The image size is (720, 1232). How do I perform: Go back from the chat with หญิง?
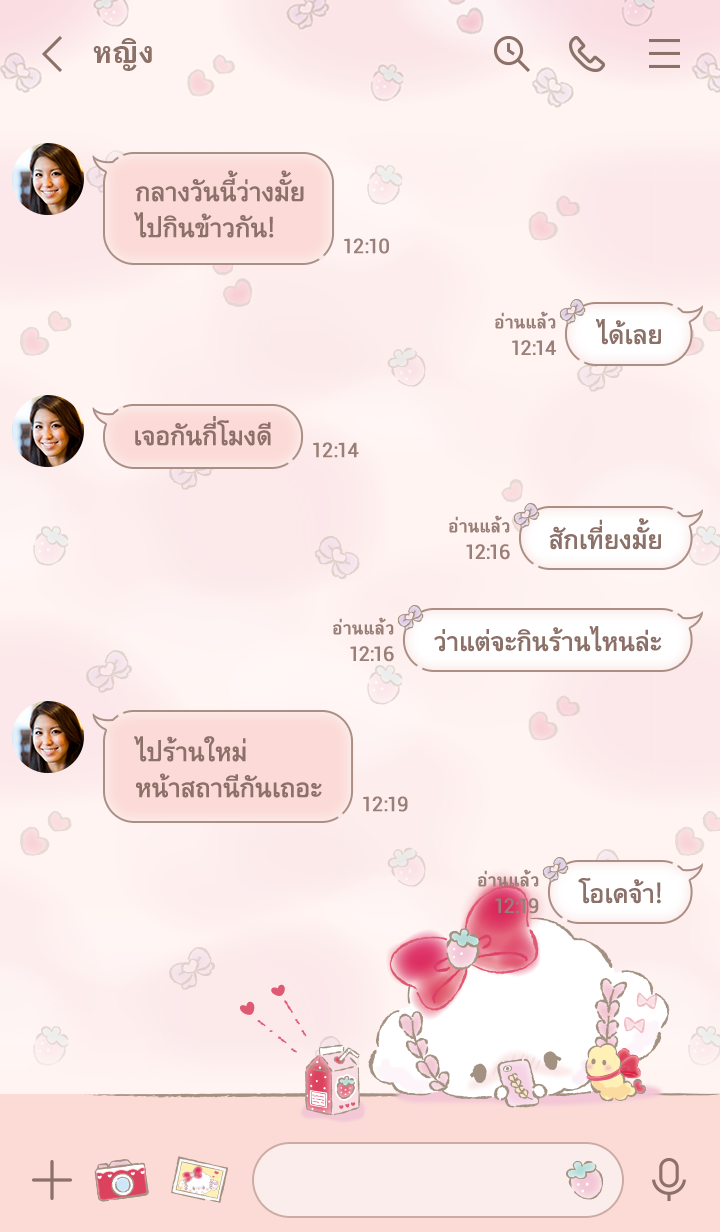[x=52, y=54]
